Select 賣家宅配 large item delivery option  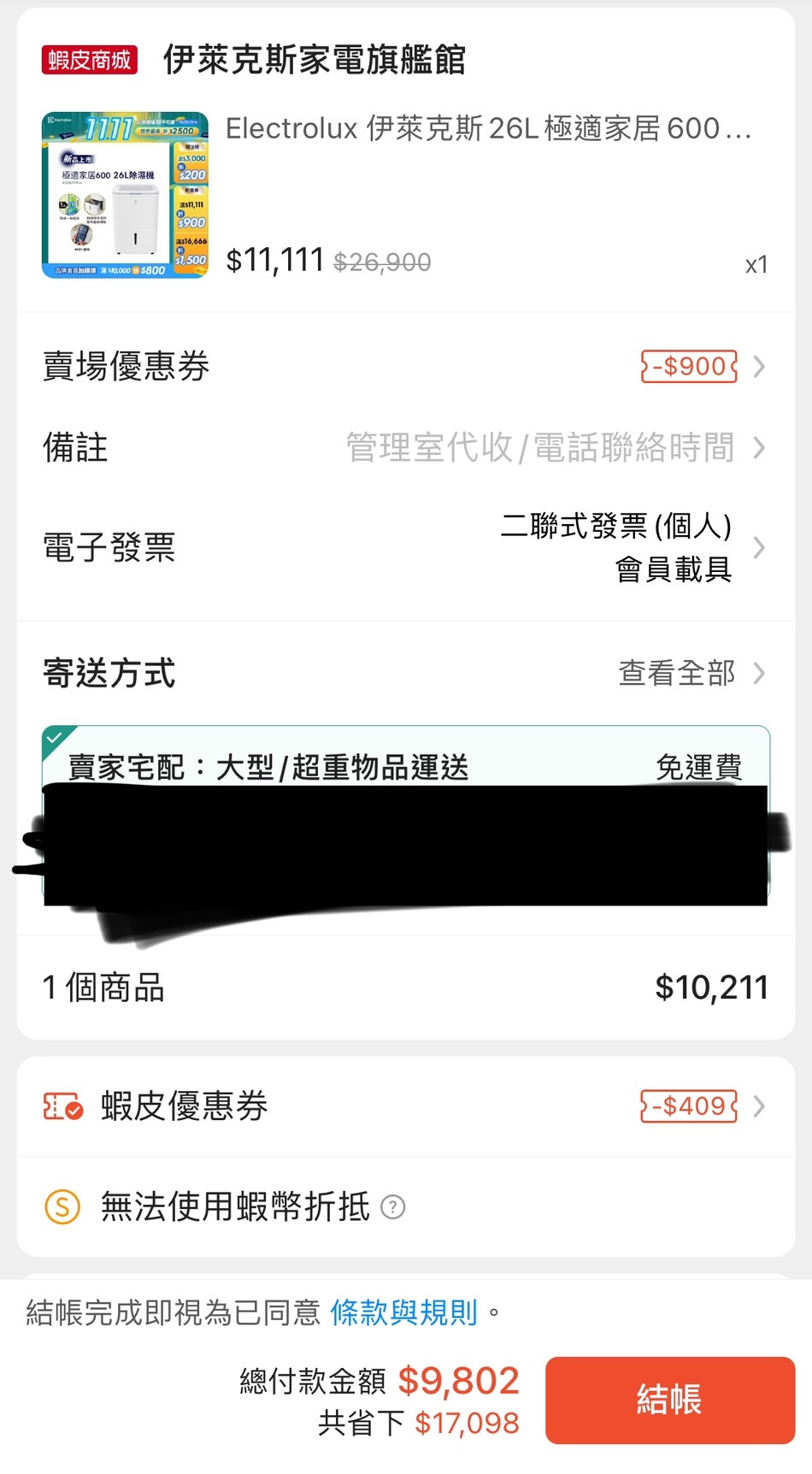[x=406, y=766]
